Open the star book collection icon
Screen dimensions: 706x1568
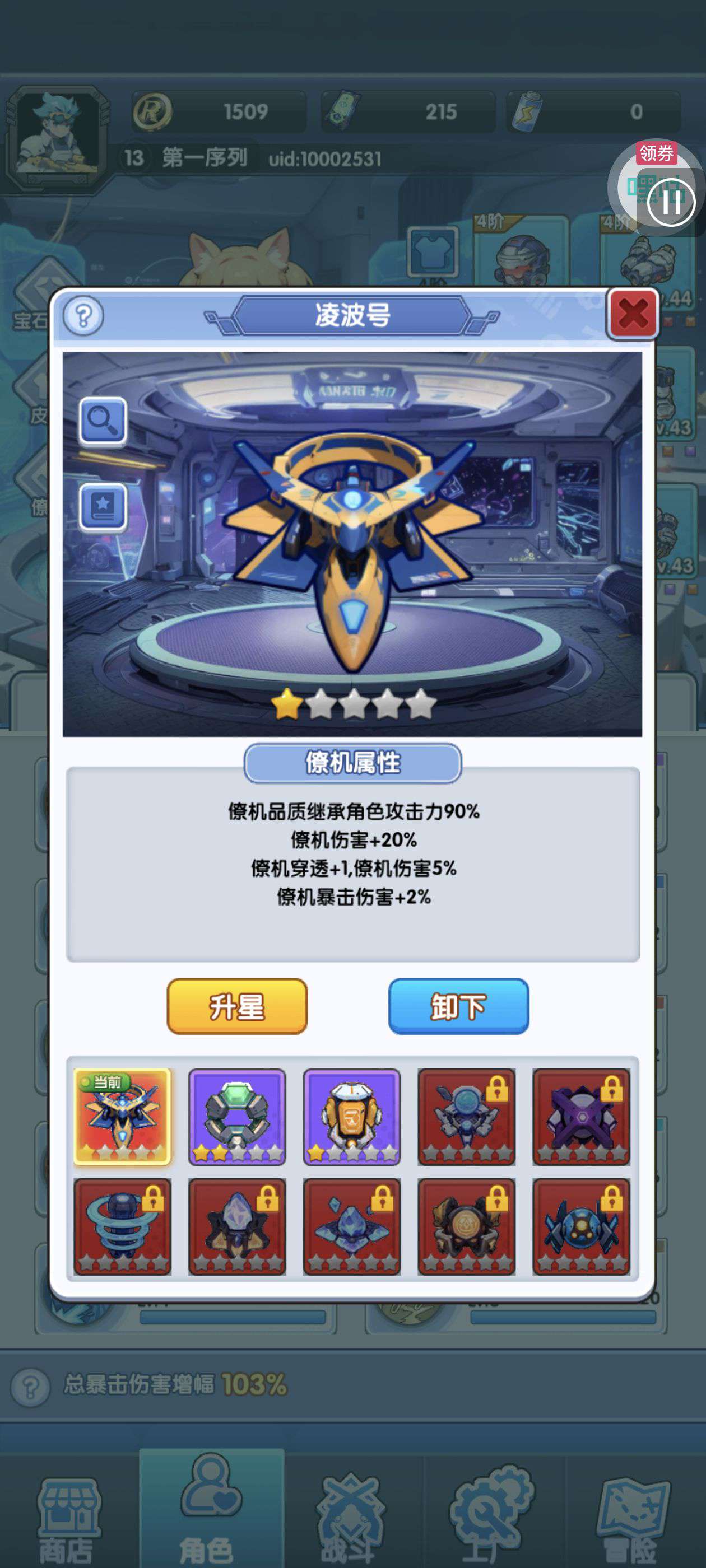(x=103, y=506)
